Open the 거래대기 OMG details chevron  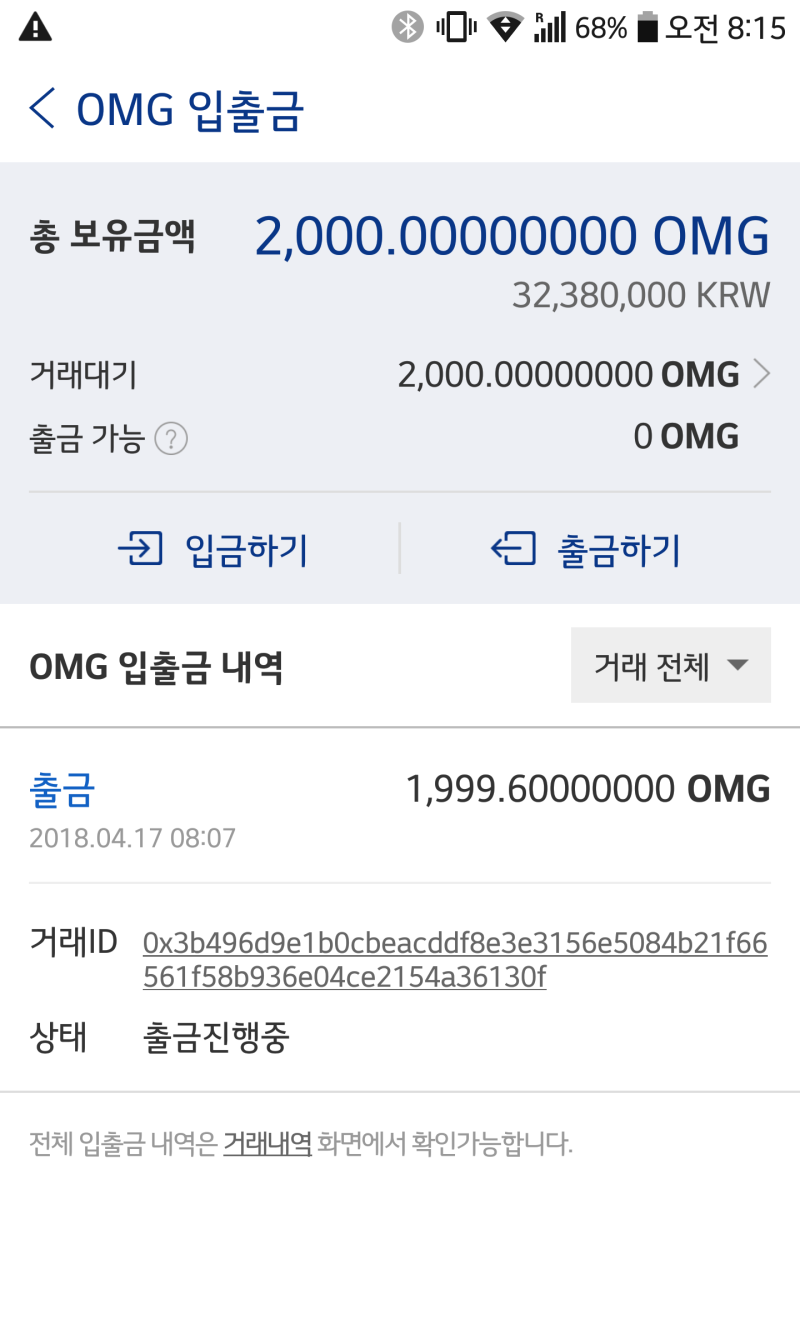click(761, 375)
